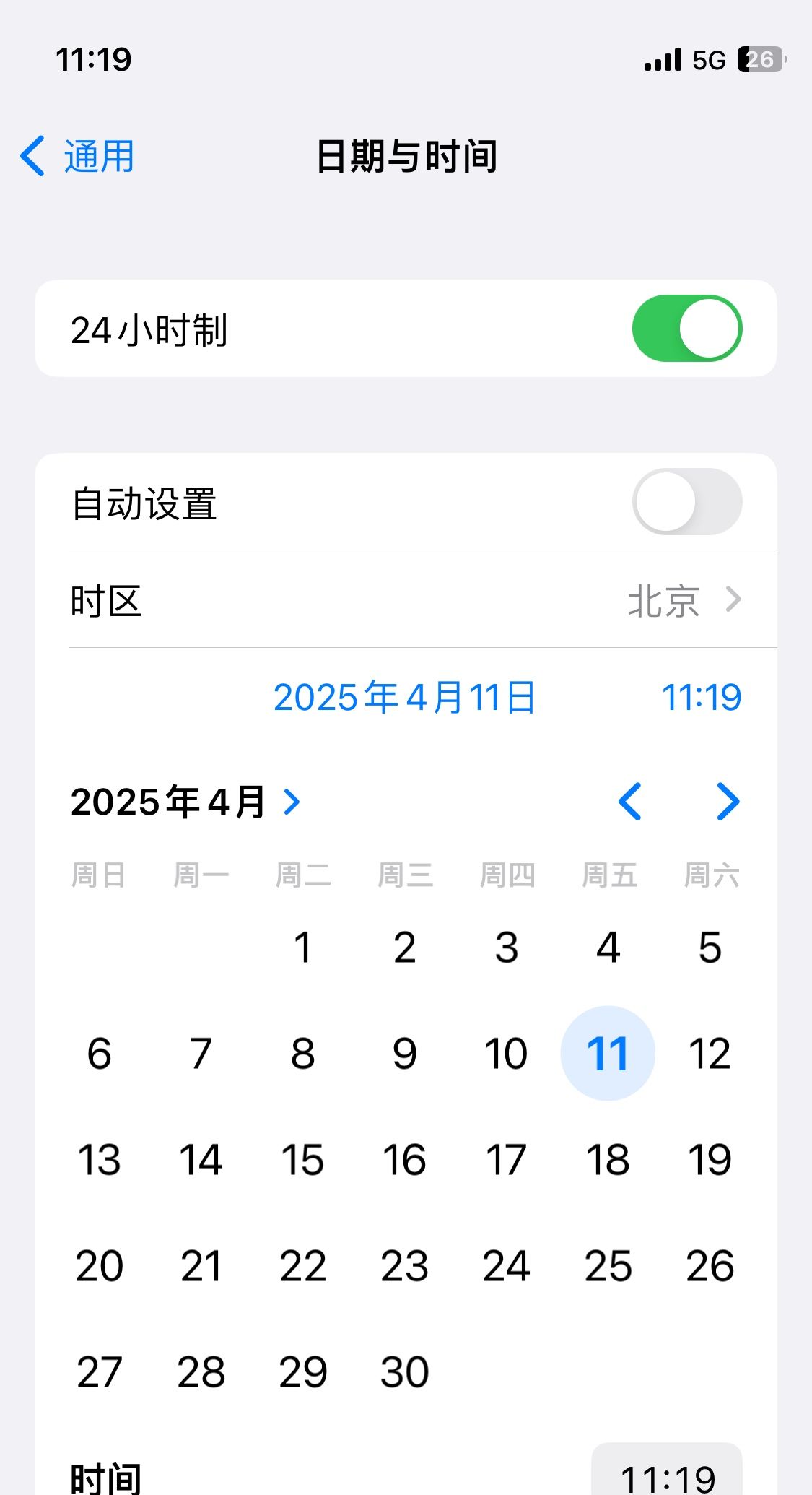Choose day 30 on the calendar
The height and width of the screenshot is (1495, 812).
pyautogui.click(x=405, y=1372)
